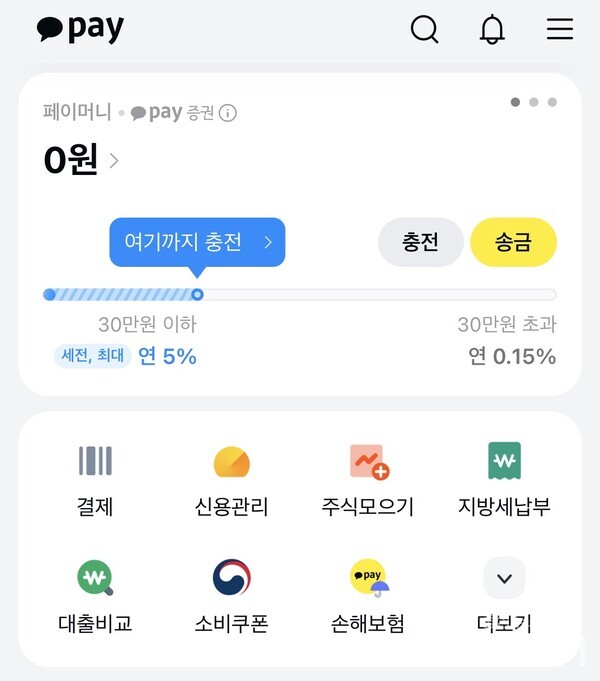Screen dimensions: 600x681
Task: Tap the info icon next to pay 증권
Action: pos(228,113)
